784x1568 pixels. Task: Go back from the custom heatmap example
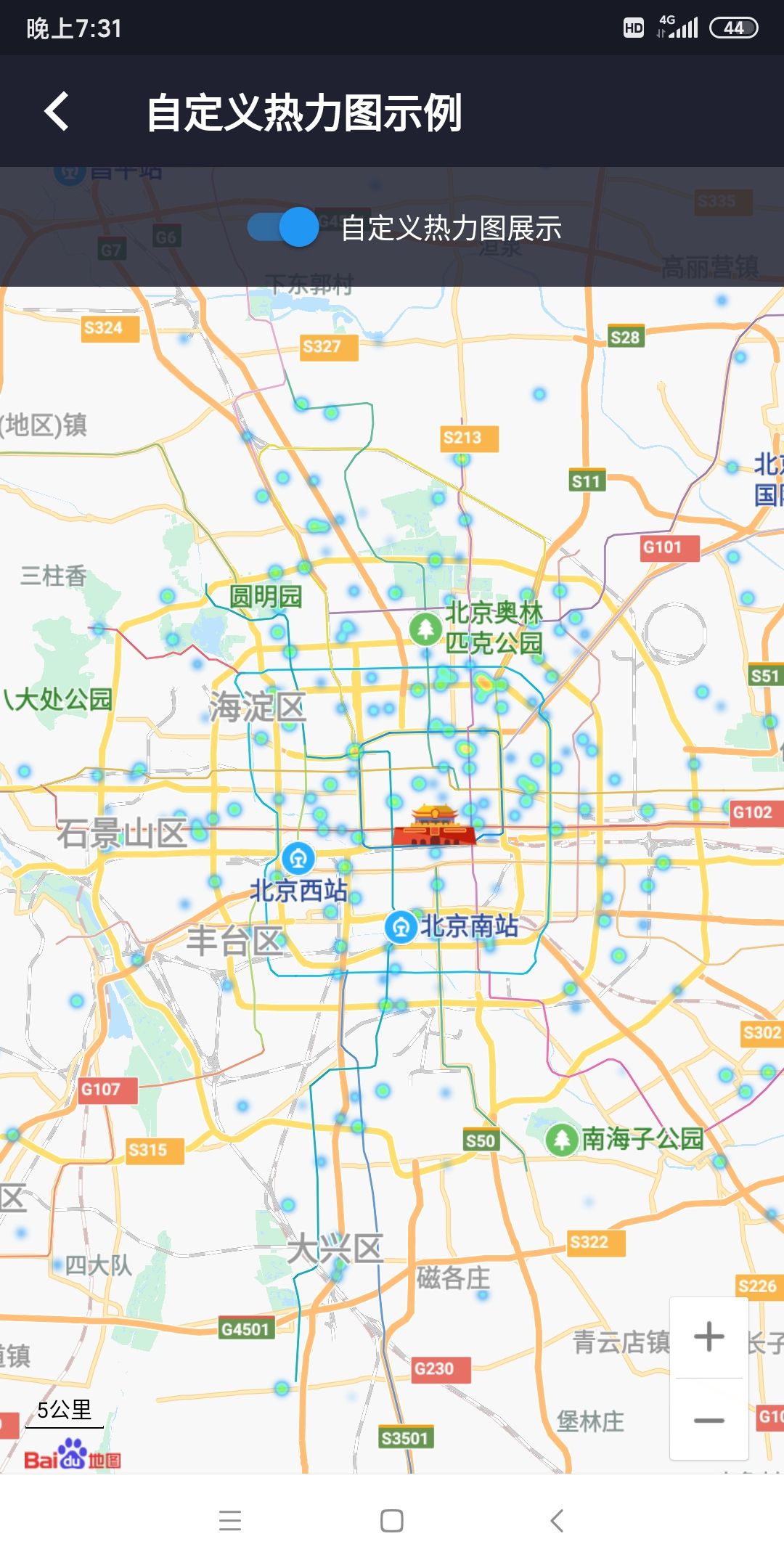(x=57, y=112)
